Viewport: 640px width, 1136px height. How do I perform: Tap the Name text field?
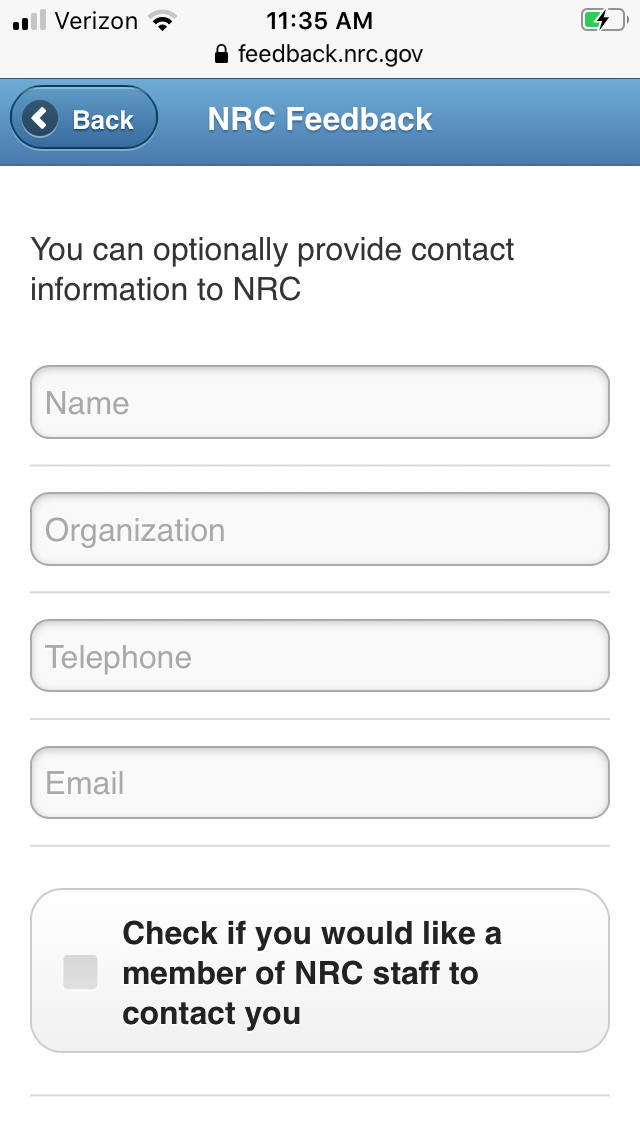[x=320, y=402]
